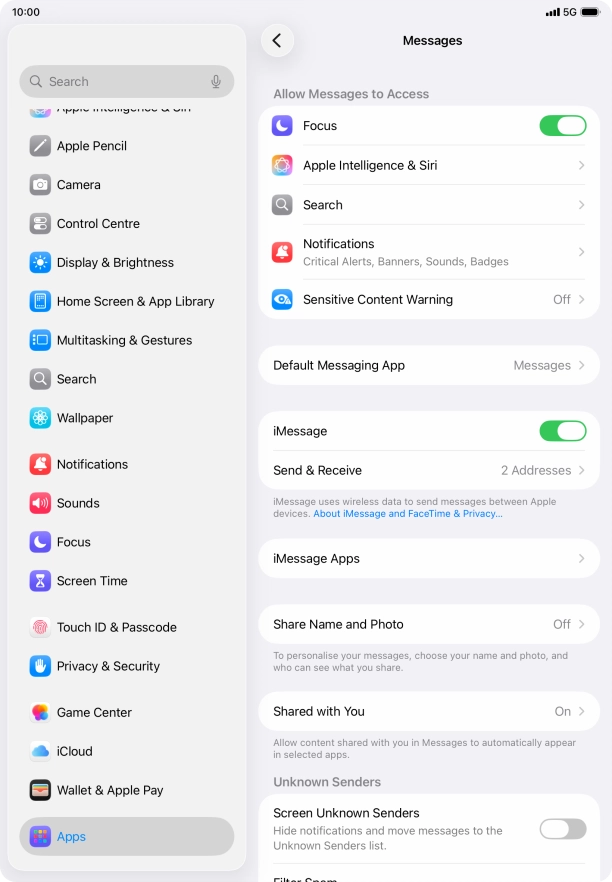Open iCloud in the sidebar
The height and width of the screenshot is (882, 612).
[75, 751]
